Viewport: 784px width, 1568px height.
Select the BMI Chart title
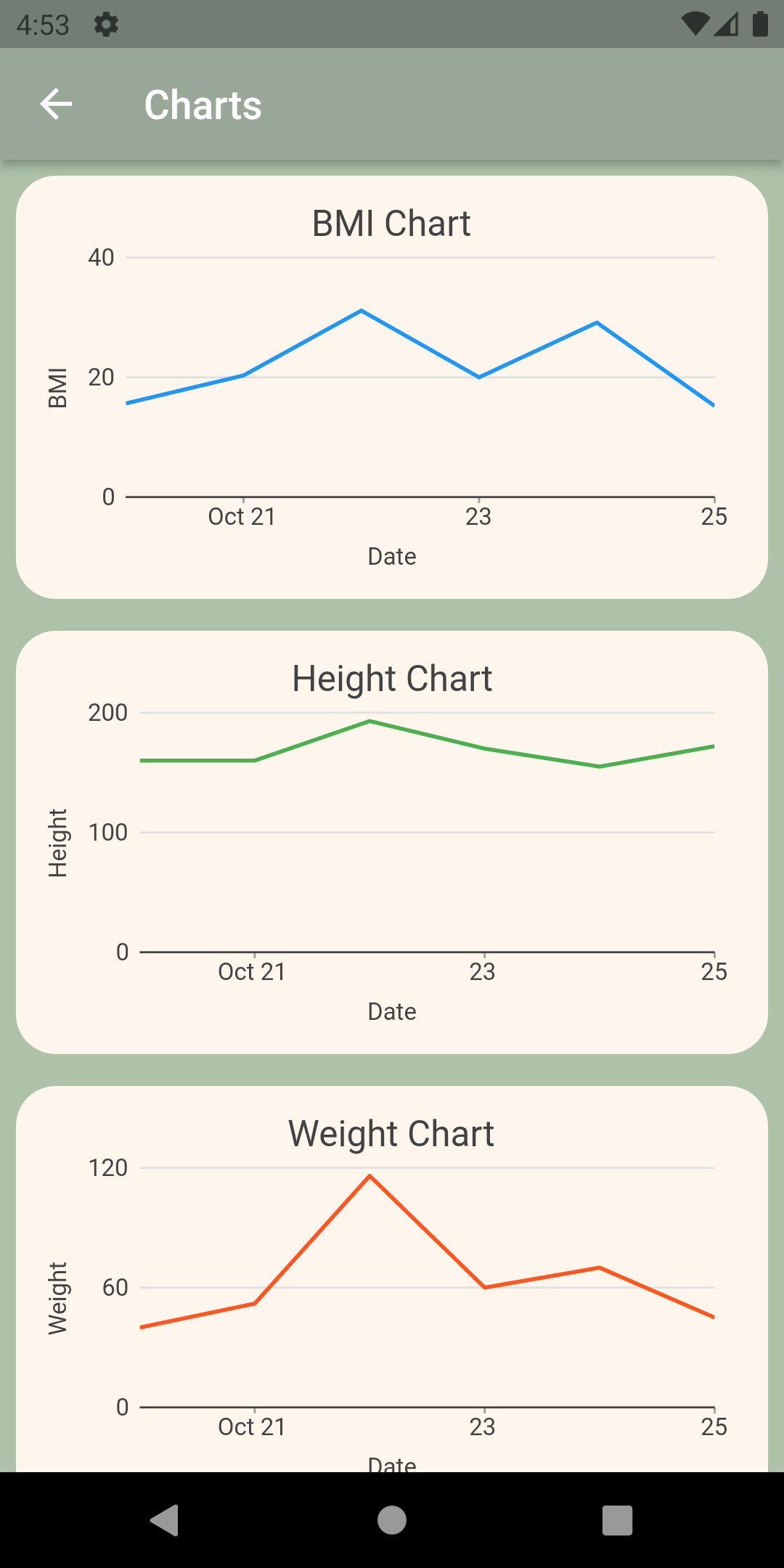coord(392,223)
